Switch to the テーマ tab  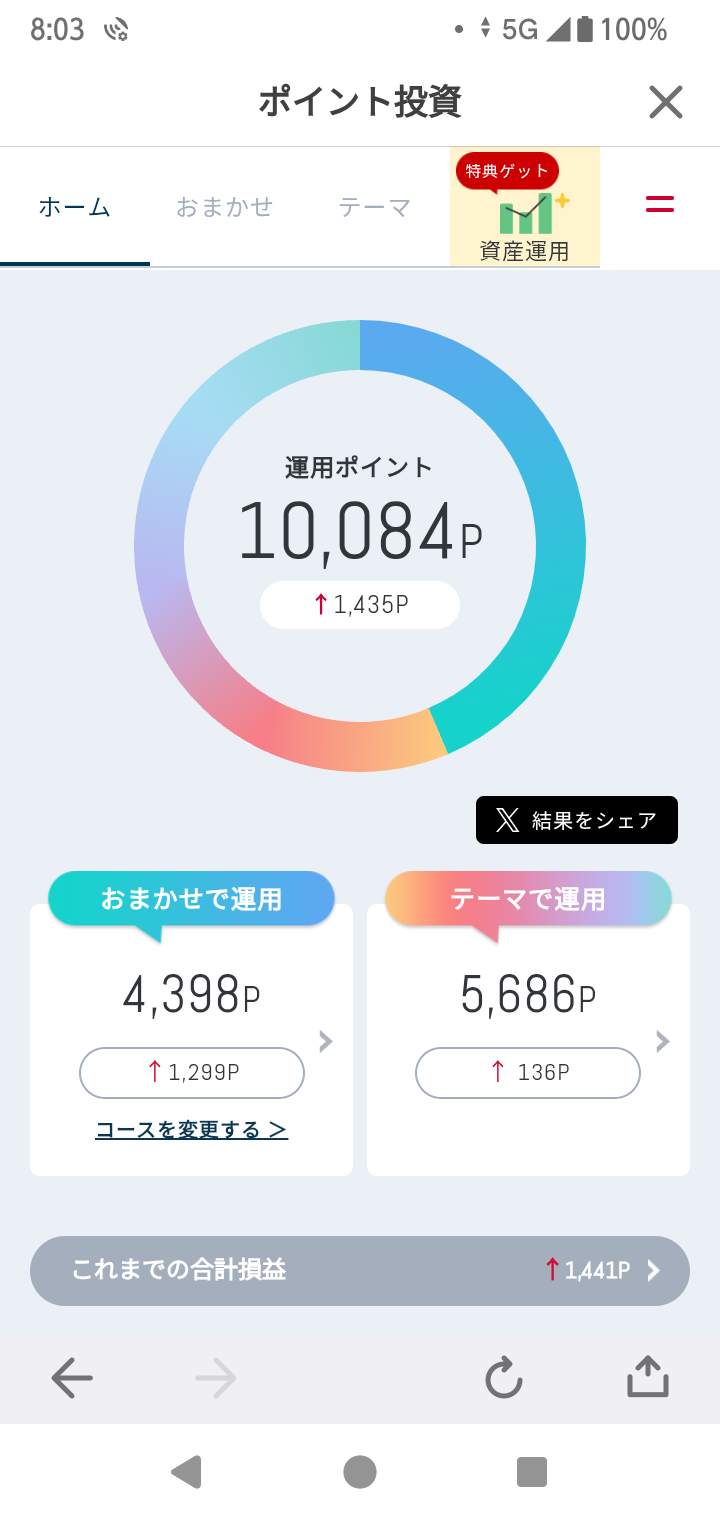(x=374, y=207)
